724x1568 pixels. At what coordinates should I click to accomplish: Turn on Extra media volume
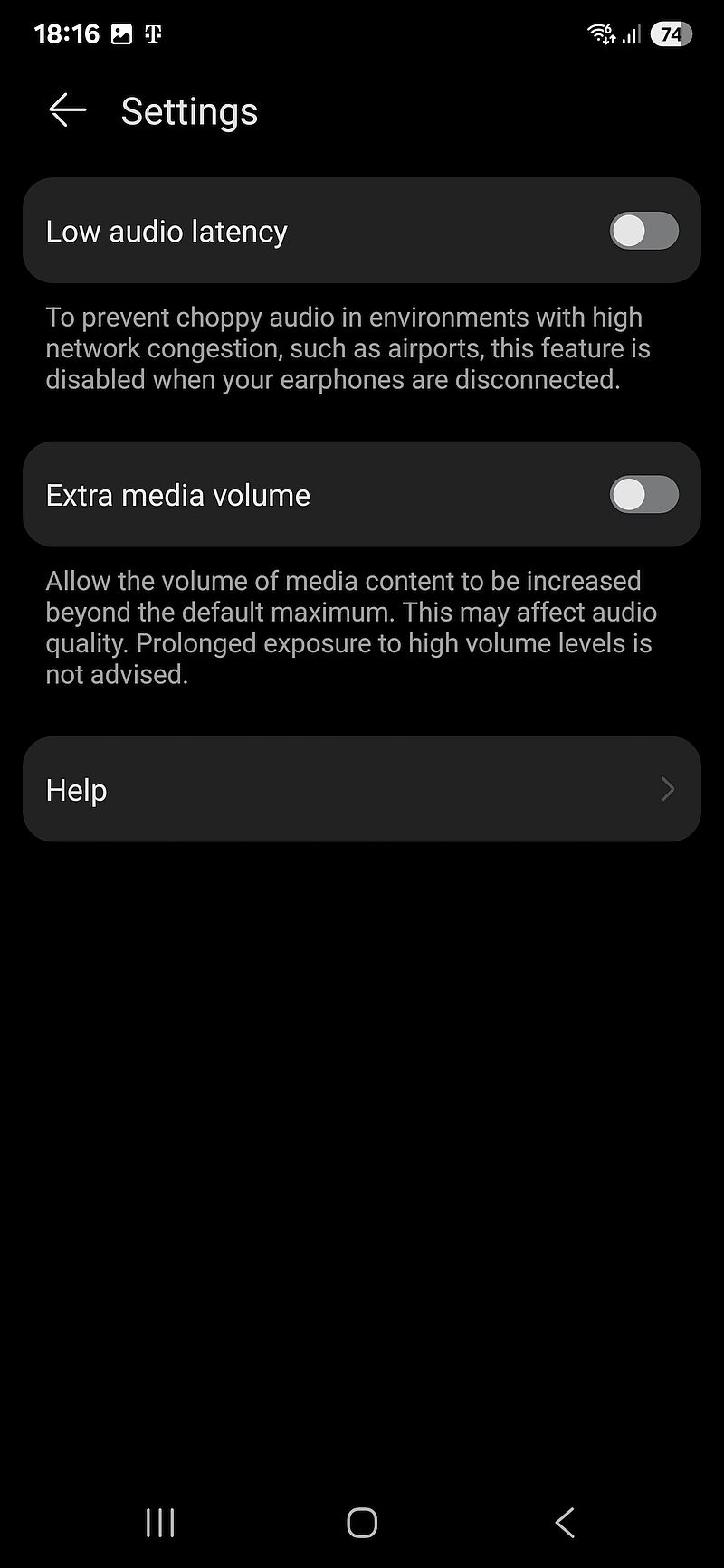tap(643, 495)
